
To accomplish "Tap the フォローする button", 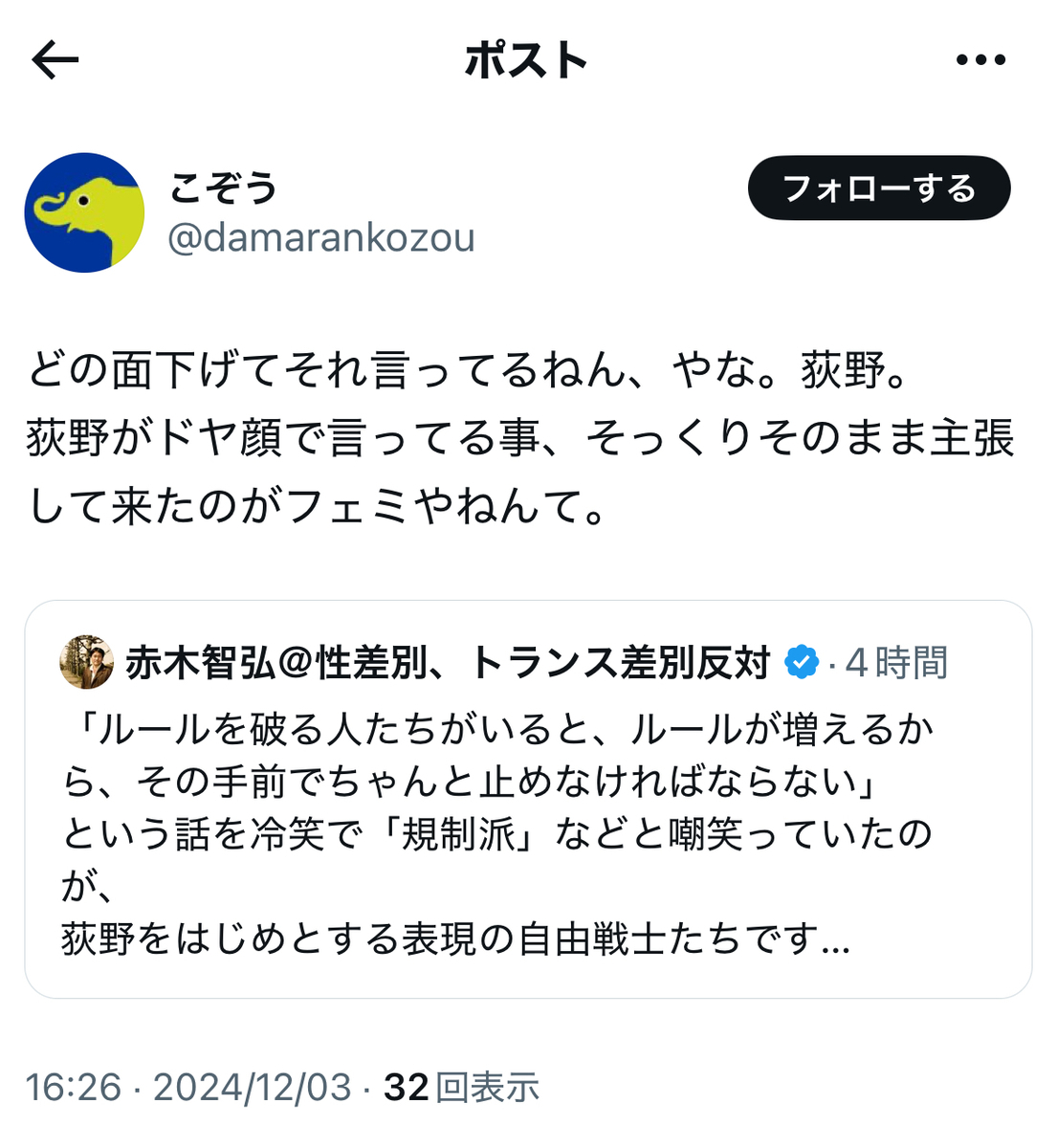I will pyautogui.click(x=879, y=188).
